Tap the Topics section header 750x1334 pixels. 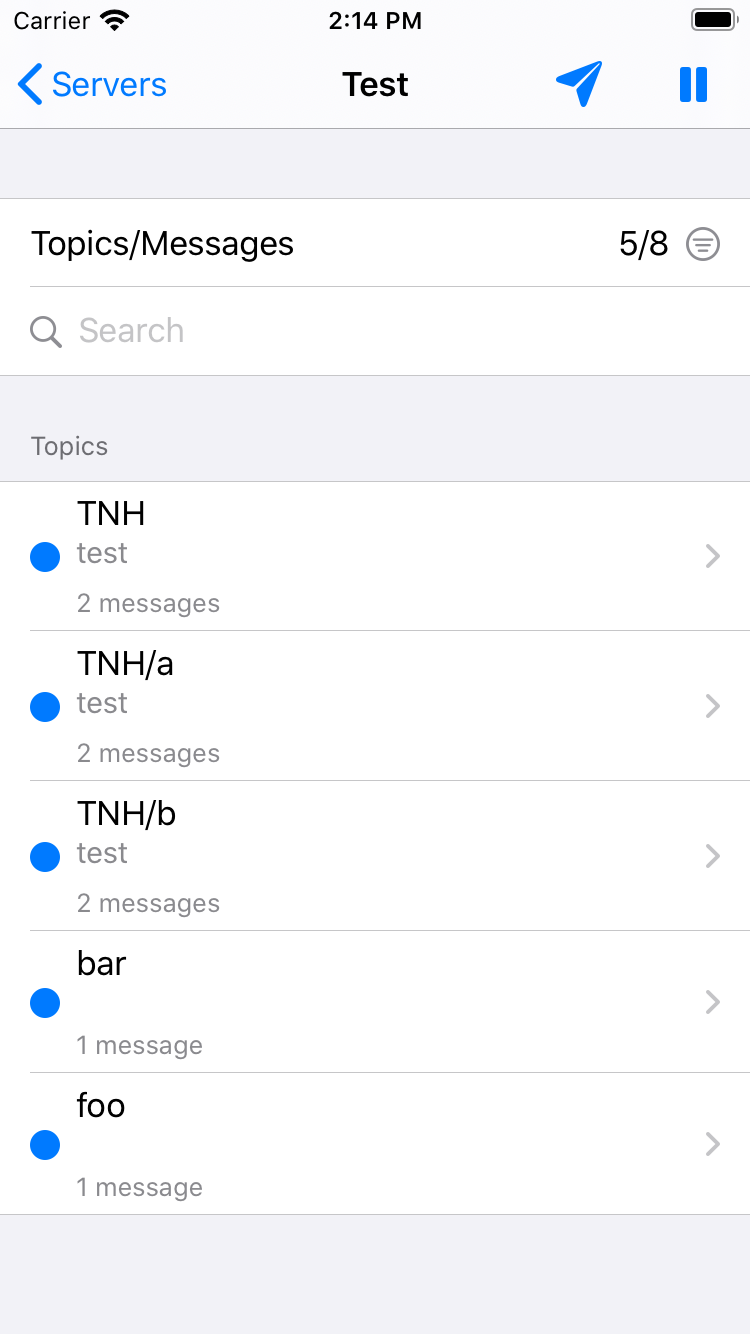(x=69, y=446)
